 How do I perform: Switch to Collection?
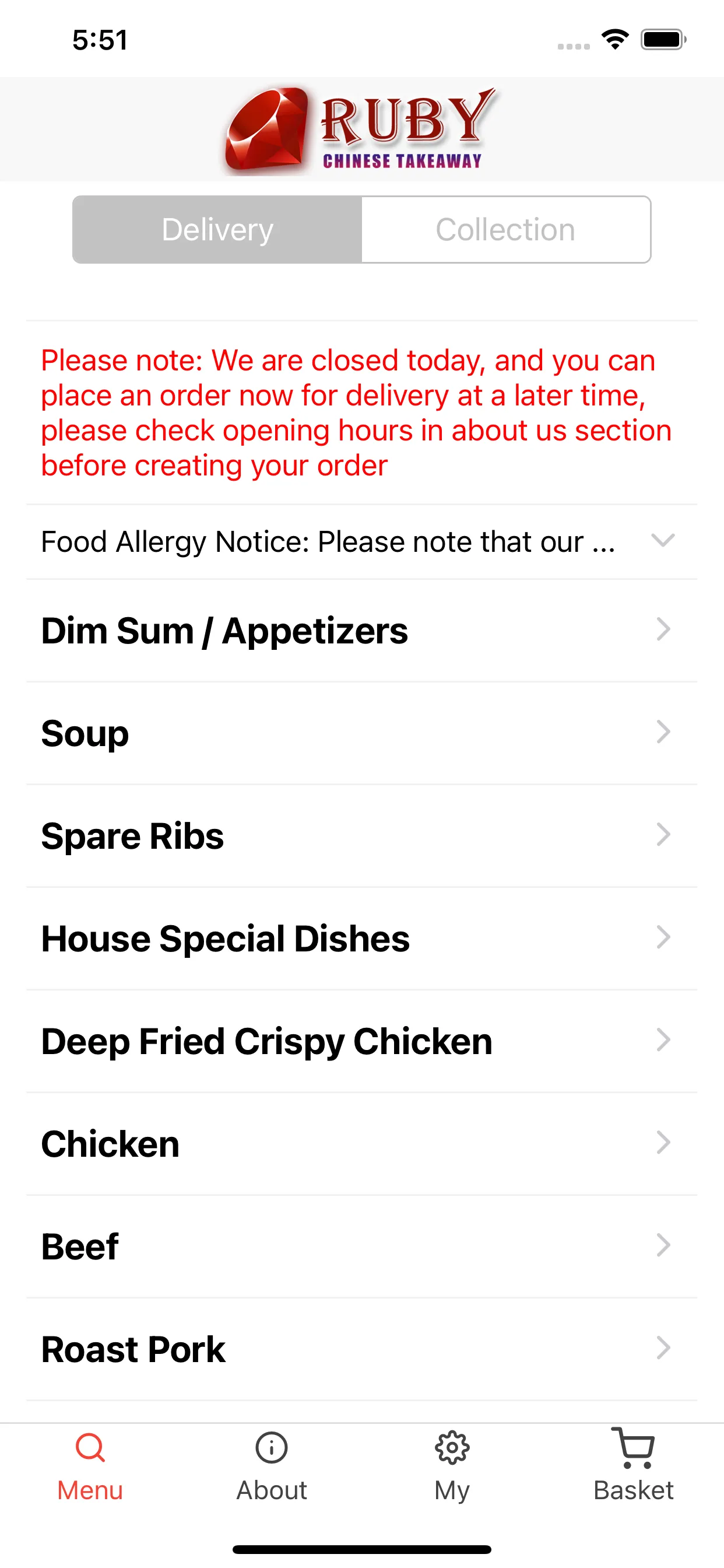pyautogui.click(x=506, y=229)
